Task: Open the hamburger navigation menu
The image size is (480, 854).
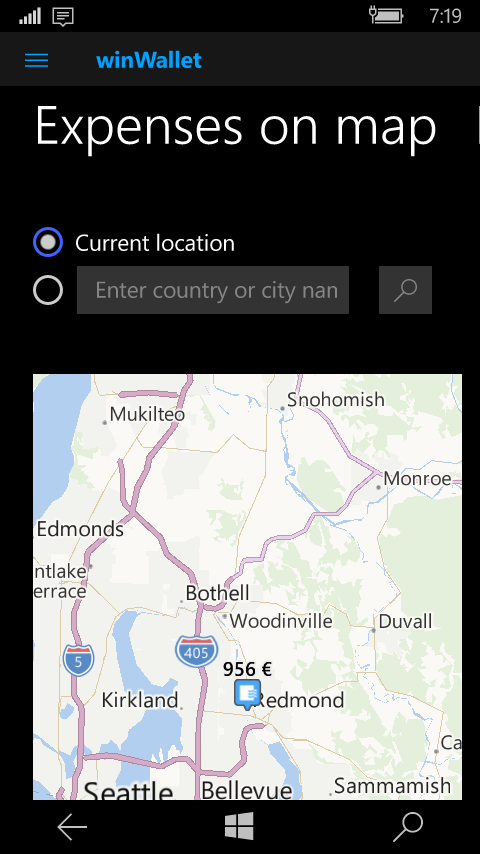Action: pos(37,60)
